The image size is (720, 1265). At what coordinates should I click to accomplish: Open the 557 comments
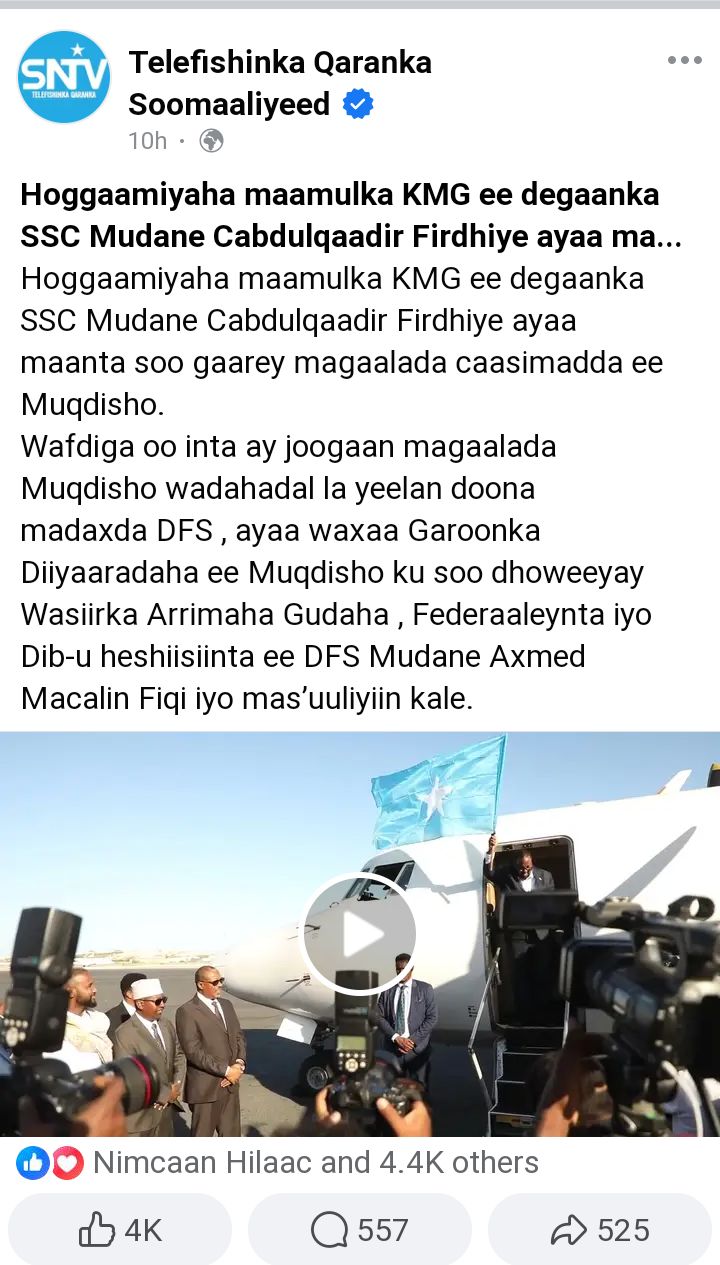360,1229
